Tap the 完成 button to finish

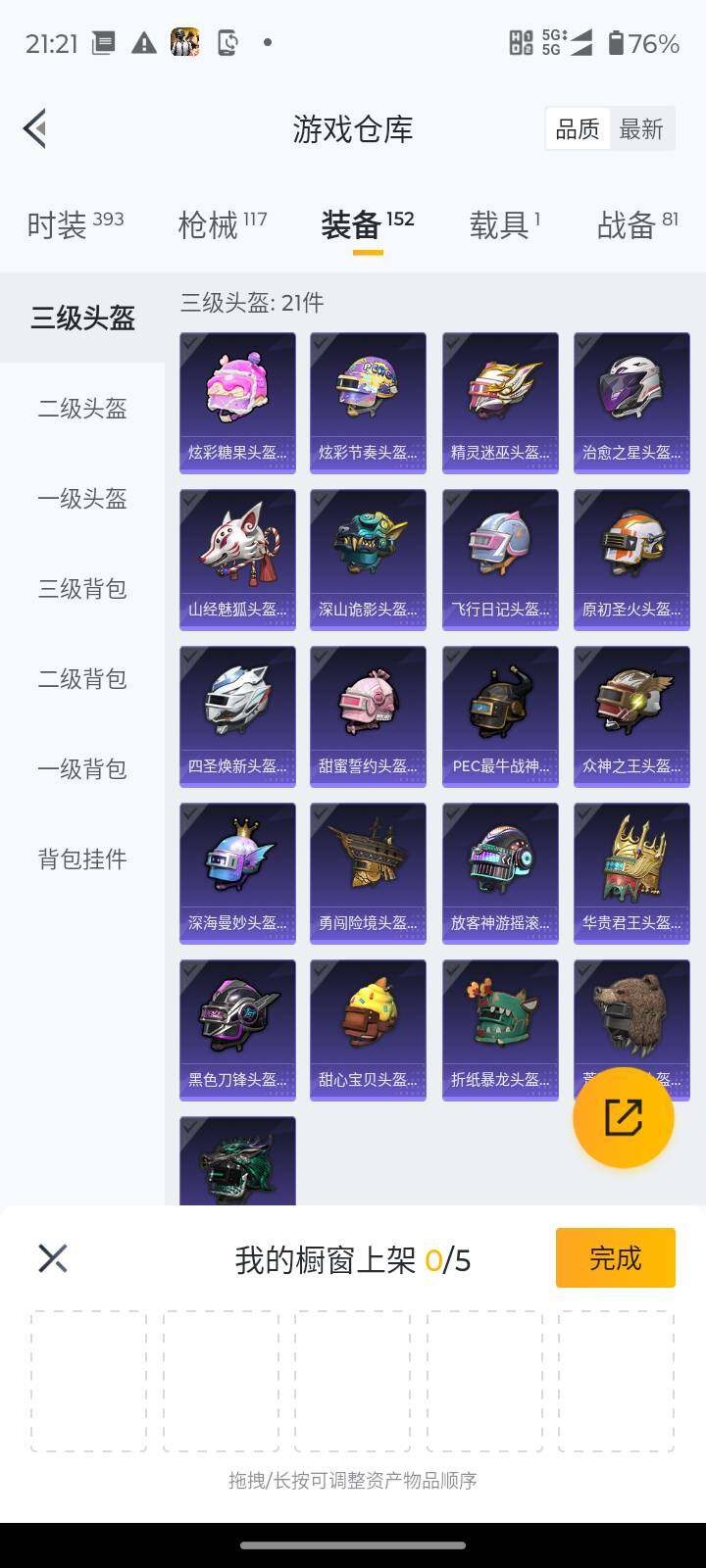click(615, 1257)
